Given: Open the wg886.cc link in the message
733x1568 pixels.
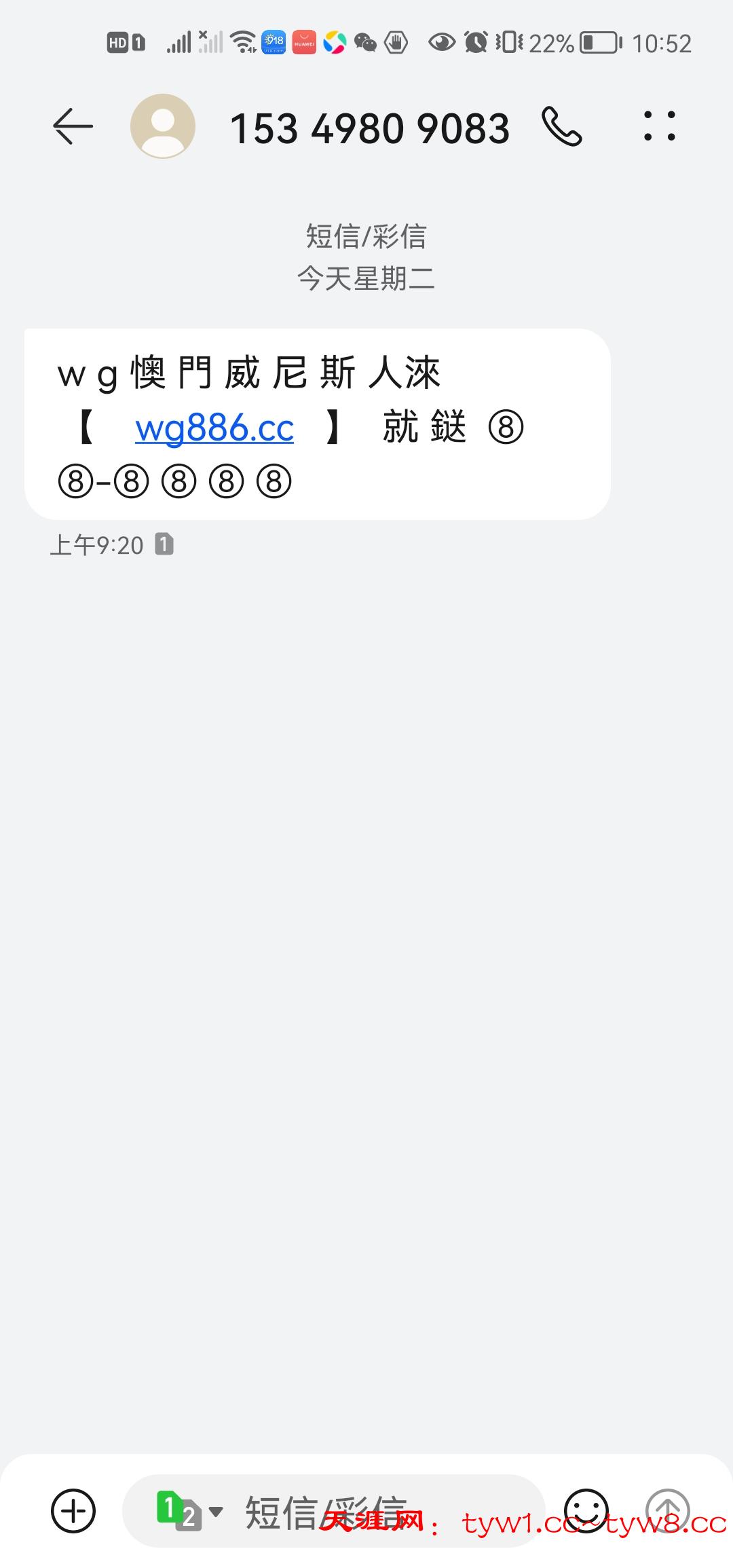Looking at the screenshot, I should click(x=214, y=428).
